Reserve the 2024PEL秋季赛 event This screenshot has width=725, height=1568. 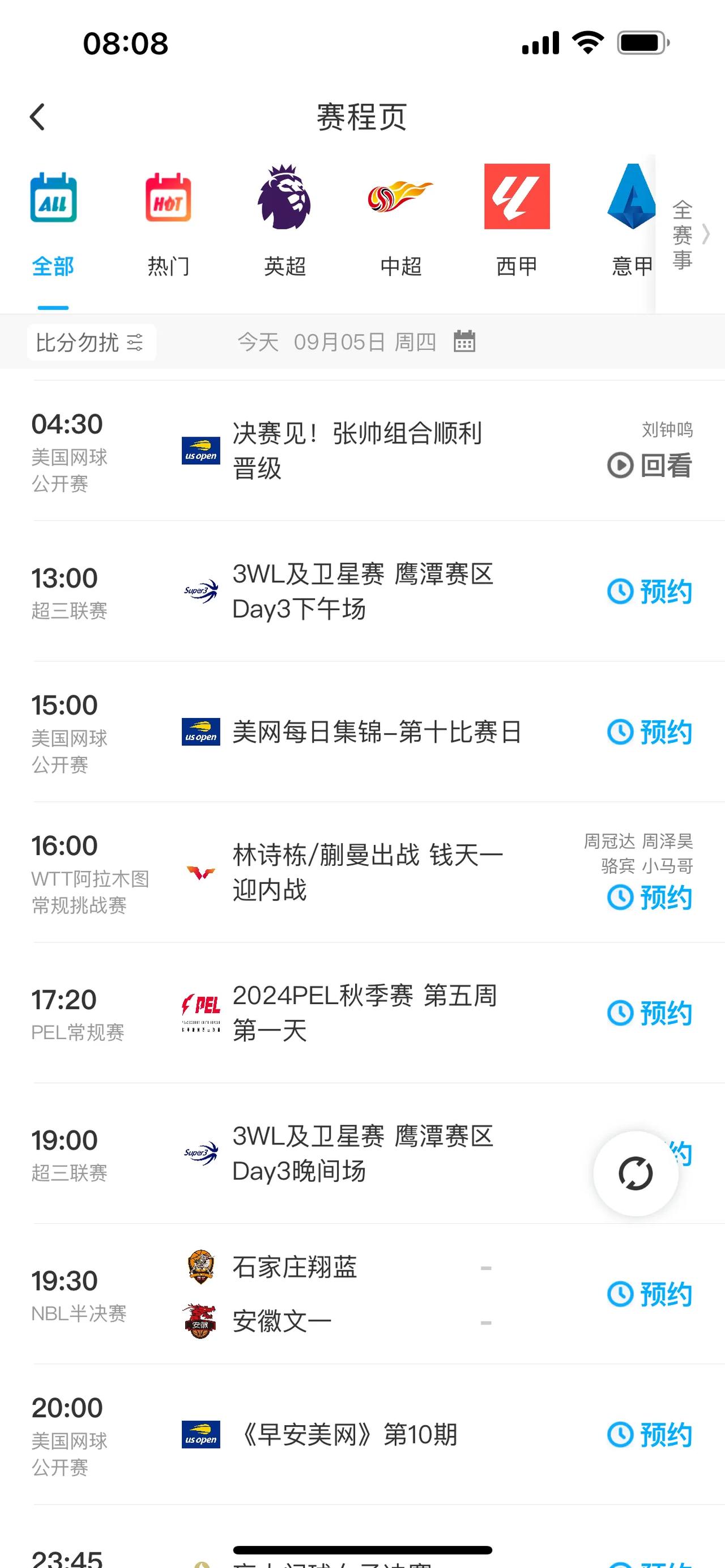[650, 1014]
